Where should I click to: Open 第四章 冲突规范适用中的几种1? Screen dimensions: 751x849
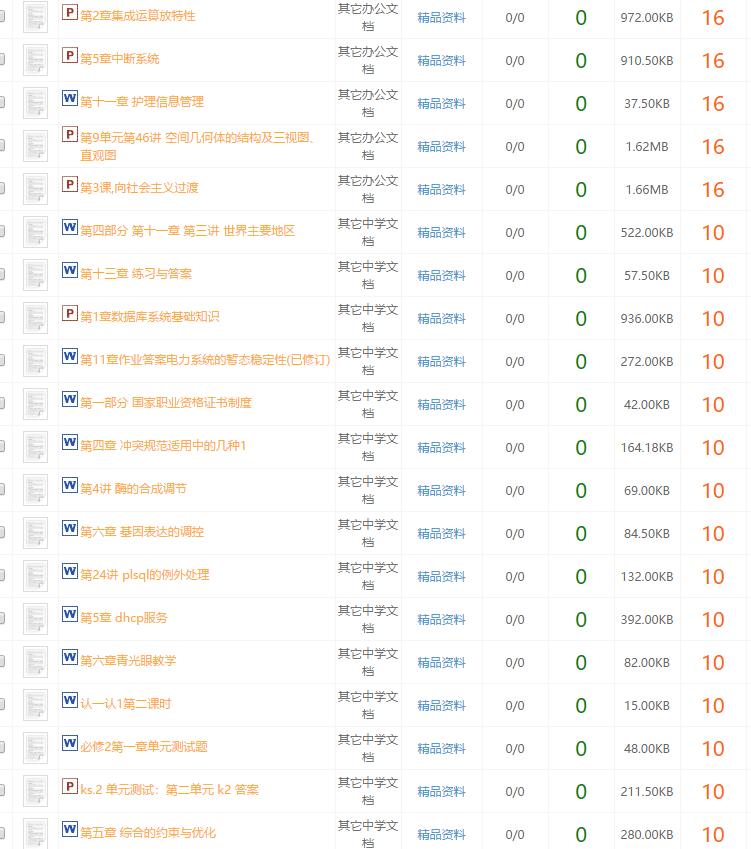click(162, 446)
